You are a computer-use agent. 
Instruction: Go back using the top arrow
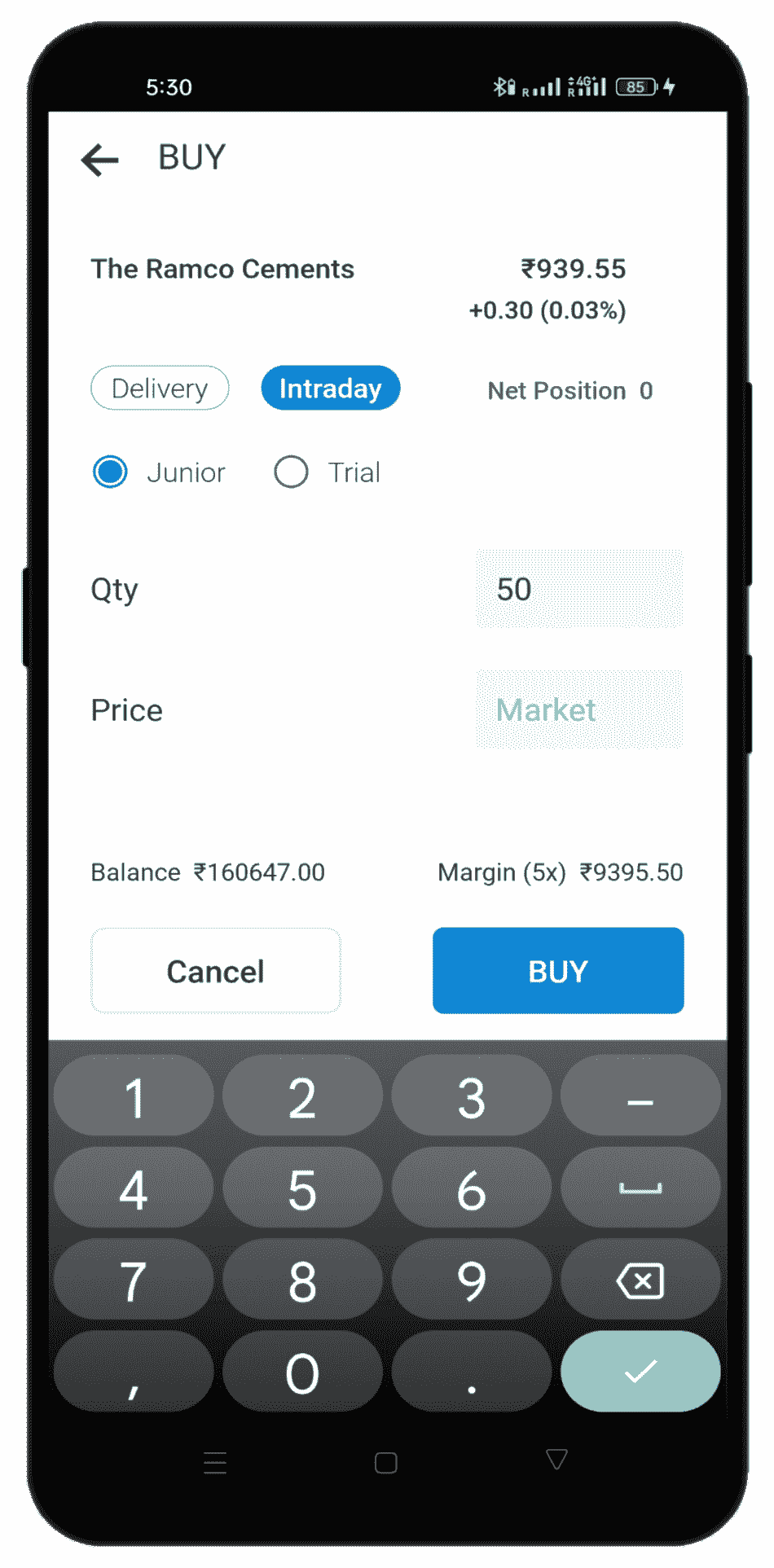100,159
